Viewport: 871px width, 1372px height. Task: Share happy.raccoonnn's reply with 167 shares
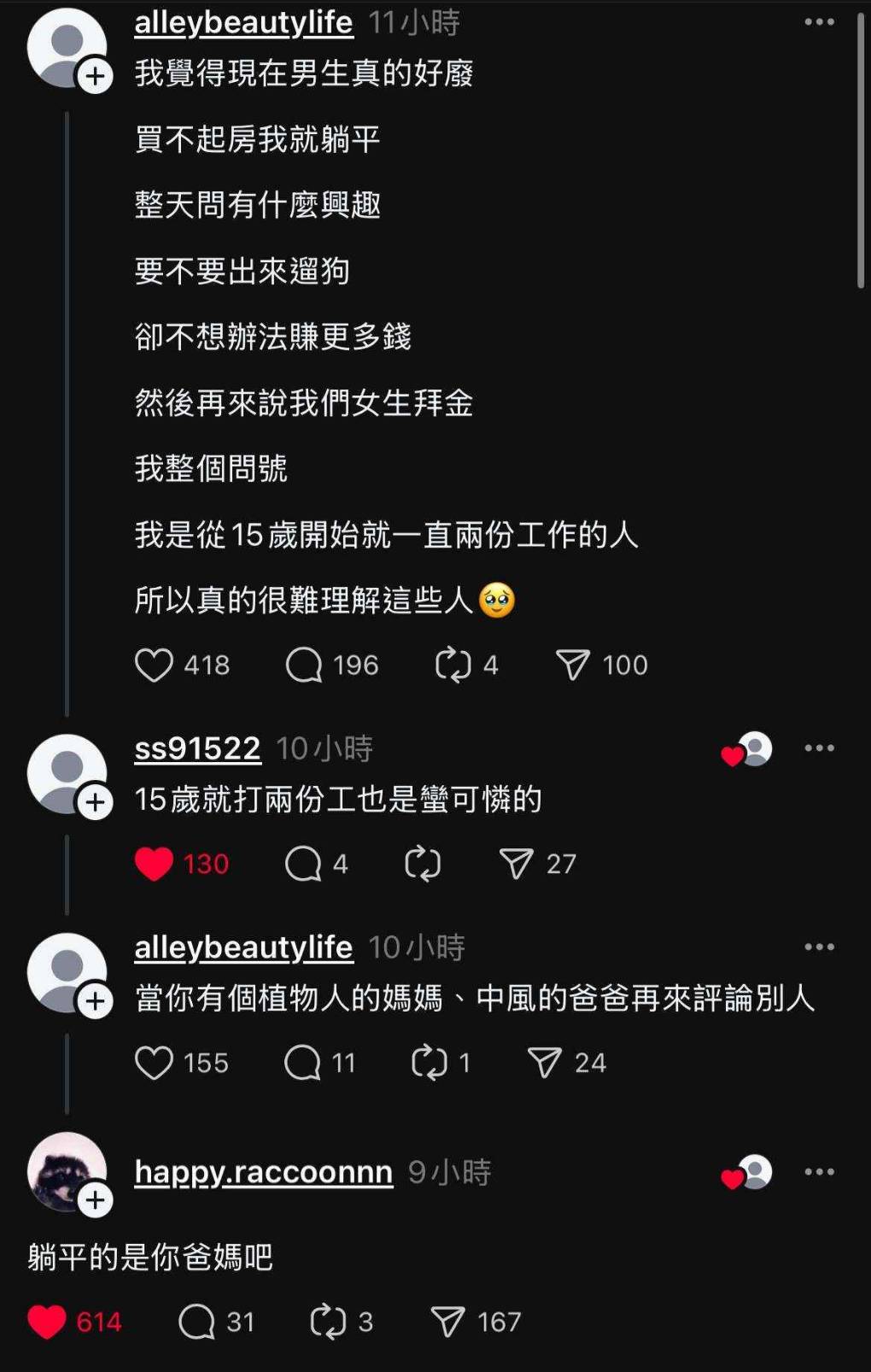[x=448, y=1322]
